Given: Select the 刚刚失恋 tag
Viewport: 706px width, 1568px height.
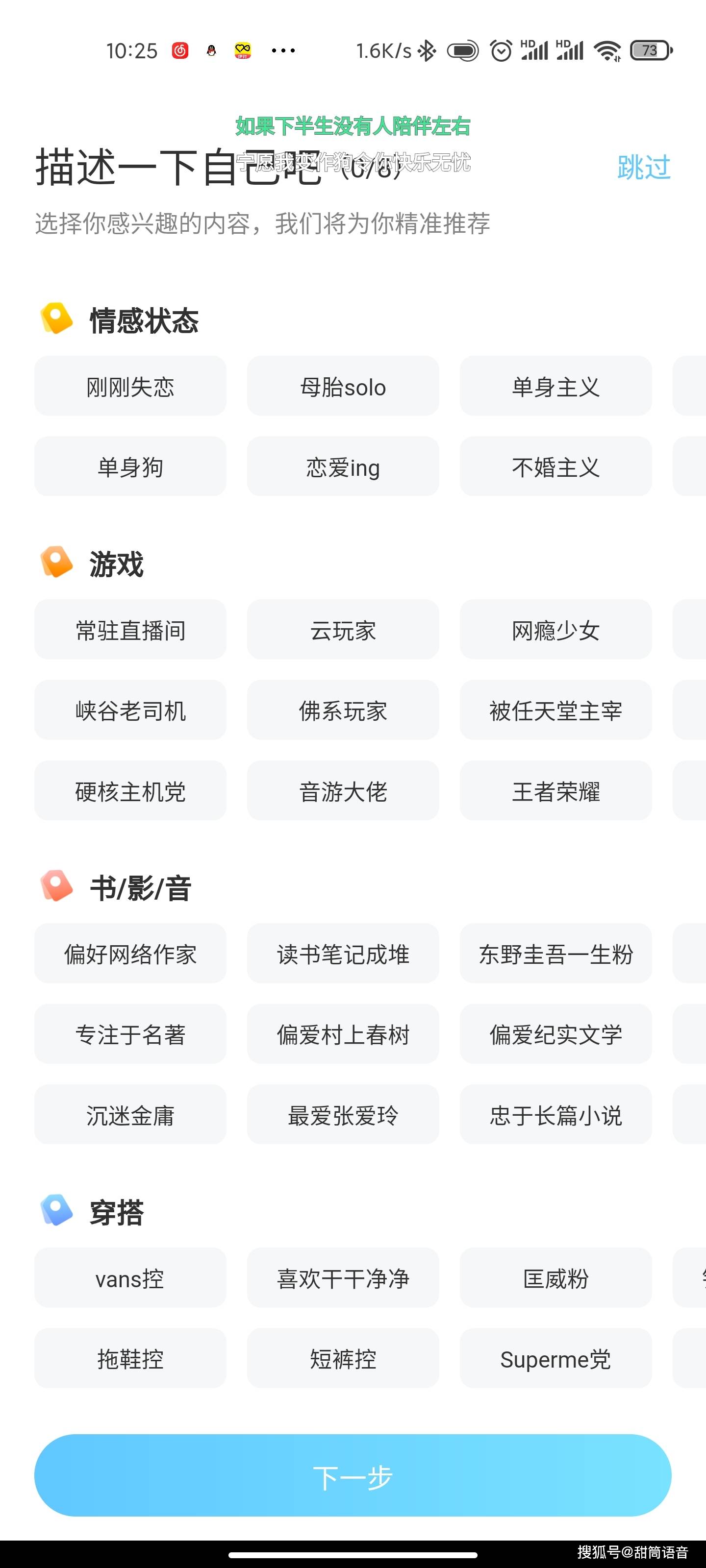Looking at the screenshot, I should [130, 387].
